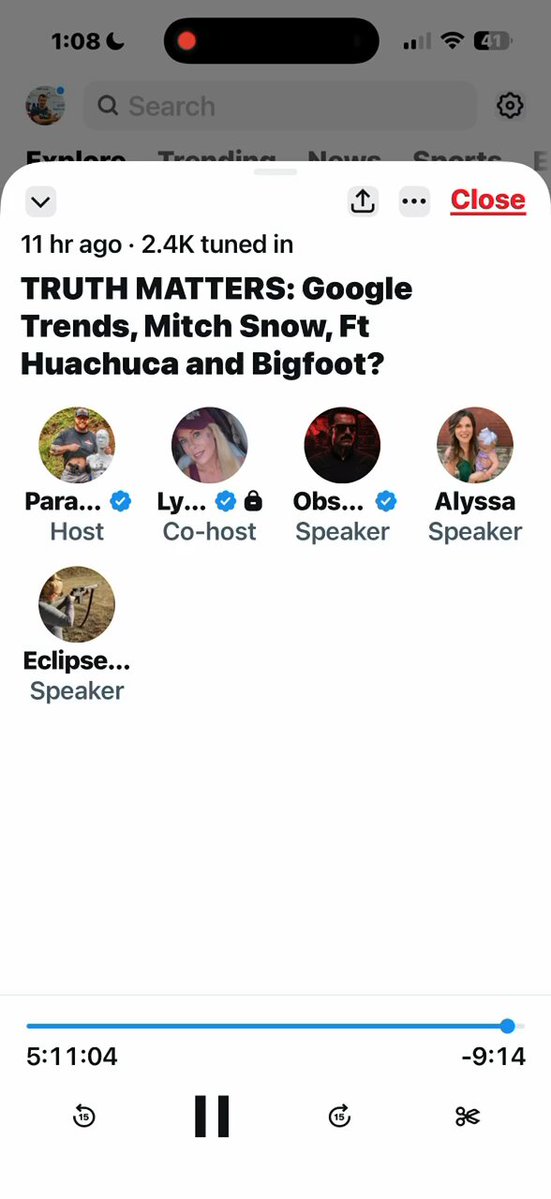Open the three-dot more options menu
This screenshot has width=551, height=1199.
click(414, 201)
